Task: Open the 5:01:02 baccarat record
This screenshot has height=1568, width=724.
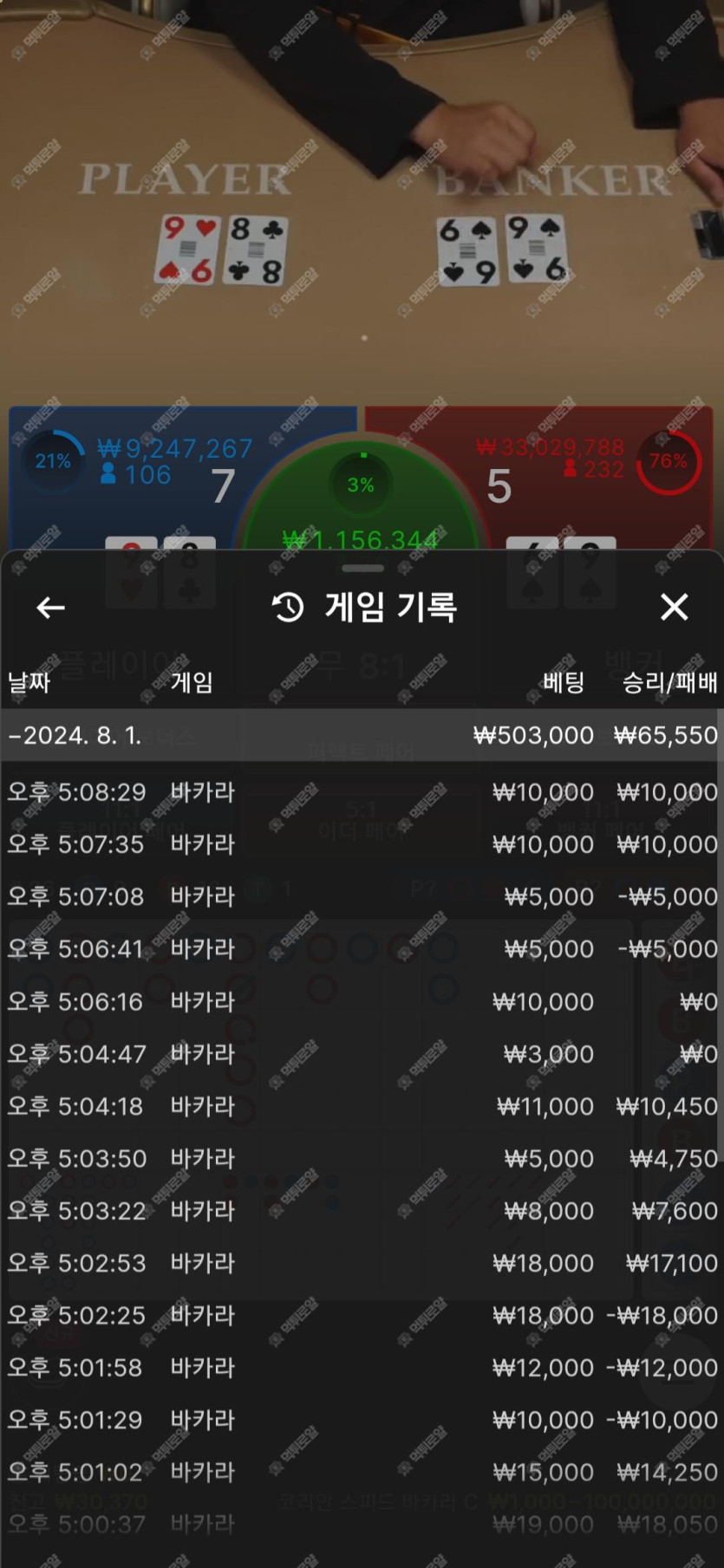Action: 362,1472
